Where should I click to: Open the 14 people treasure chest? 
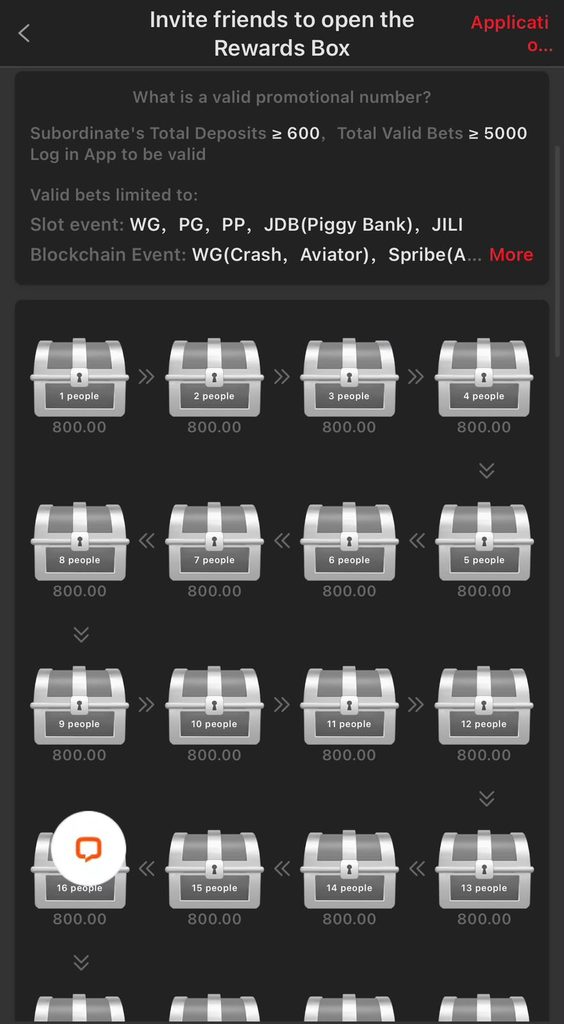click(x=349, y=869)
